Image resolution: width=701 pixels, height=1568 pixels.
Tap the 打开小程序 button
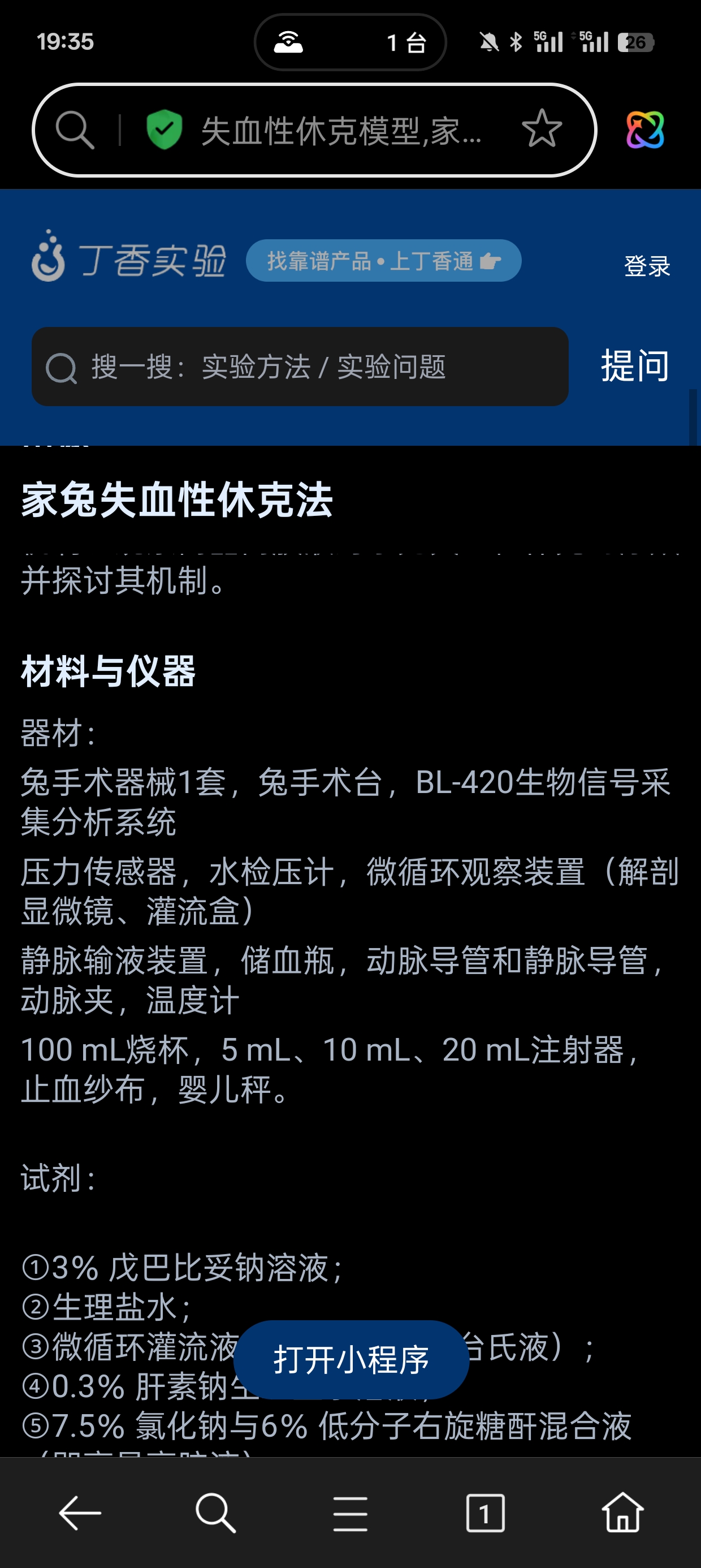click(x=351, y=1357)
